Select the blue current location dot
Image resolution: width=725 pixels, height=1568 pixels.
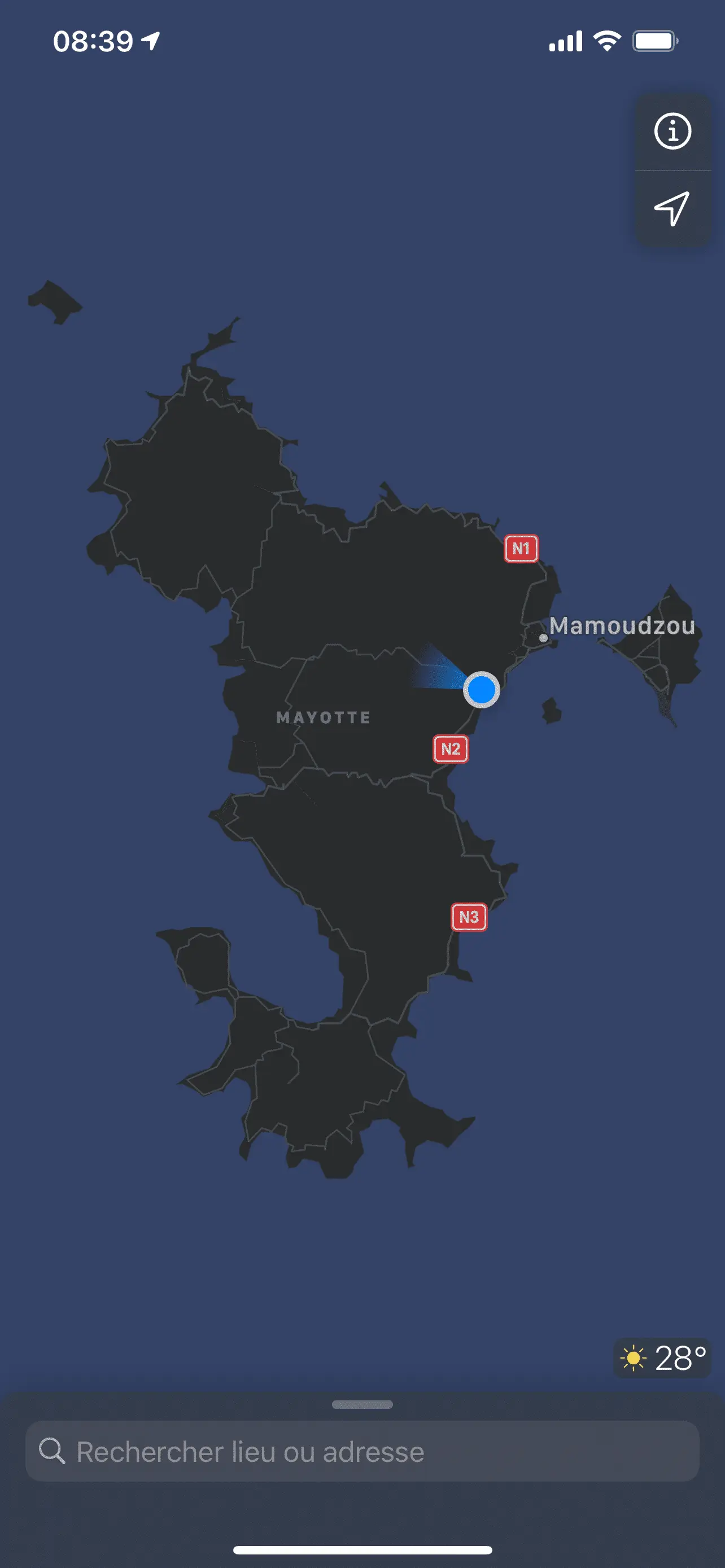pos(482,690)
